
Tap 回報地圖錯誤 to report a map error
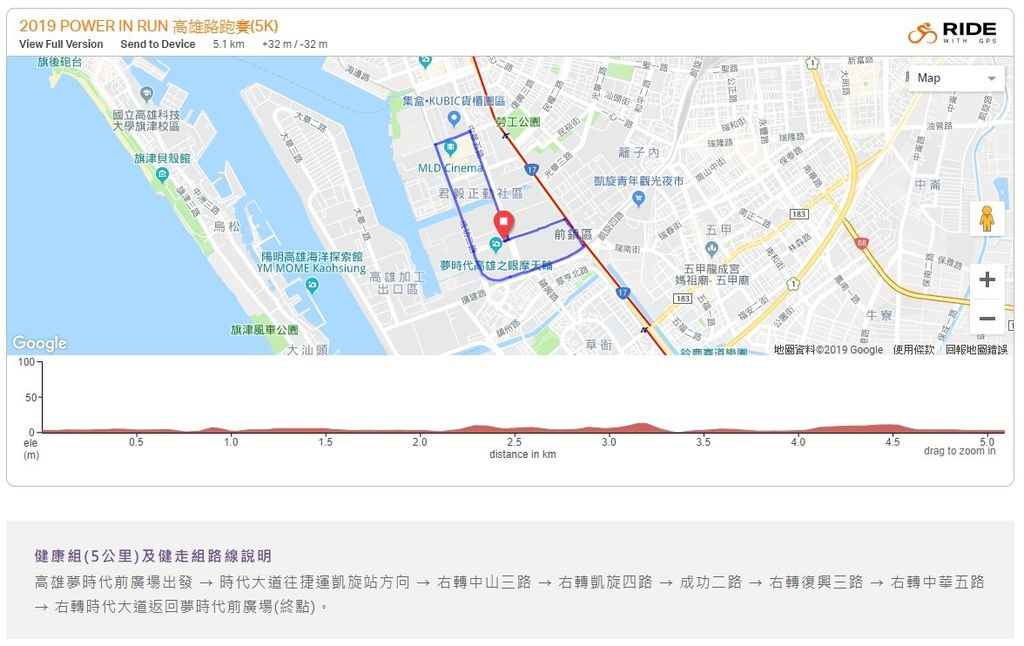pyautogui.click(x=976, y=350)
